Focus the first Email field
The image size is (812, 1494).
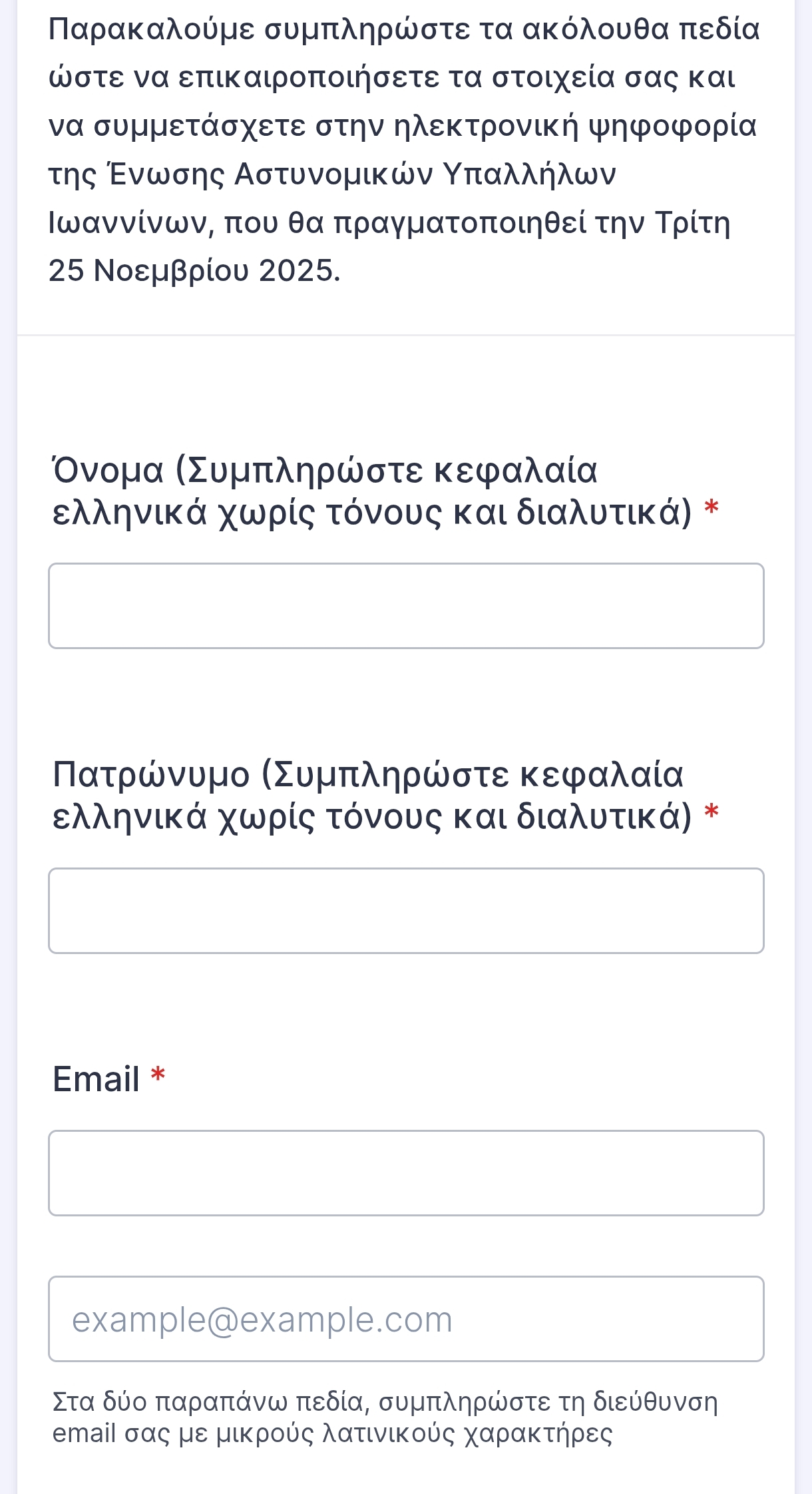(x=406, y=1172)
